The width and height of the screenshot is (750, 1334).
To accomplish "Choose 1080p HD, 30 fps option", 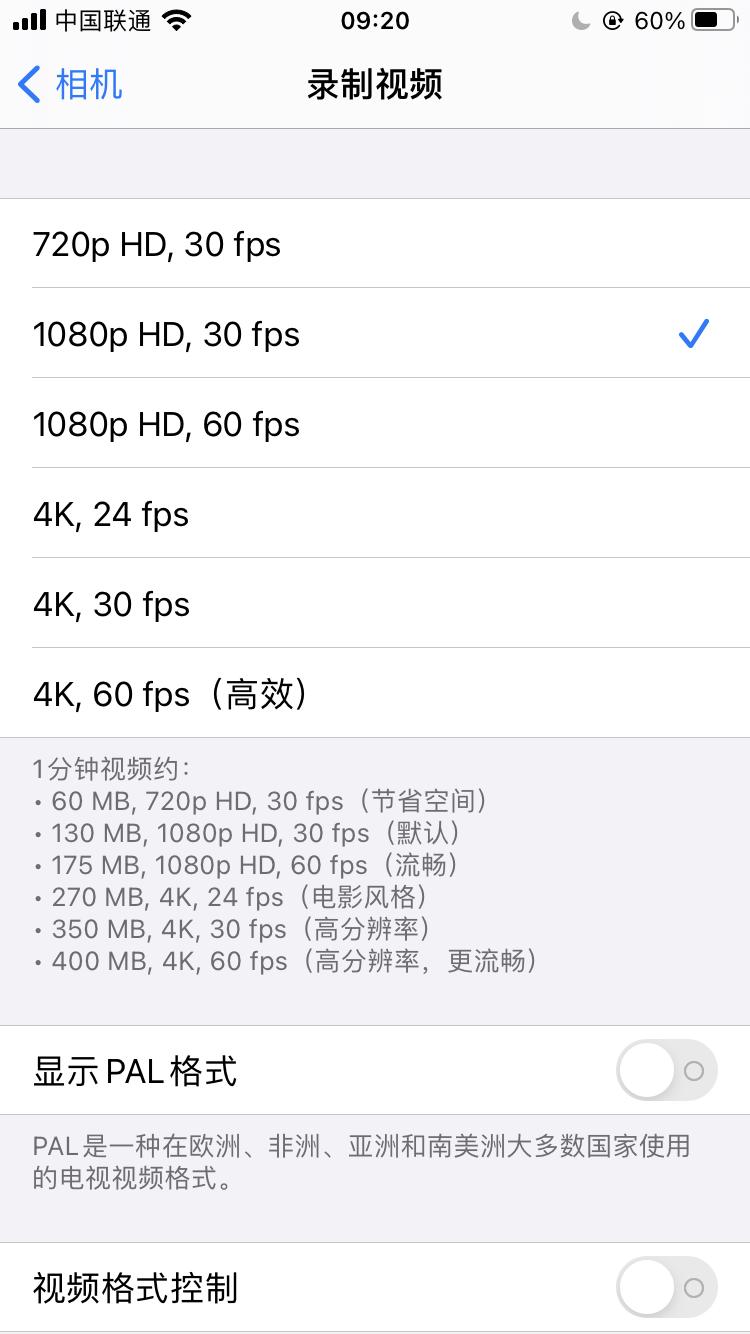I will coord(375,334).
